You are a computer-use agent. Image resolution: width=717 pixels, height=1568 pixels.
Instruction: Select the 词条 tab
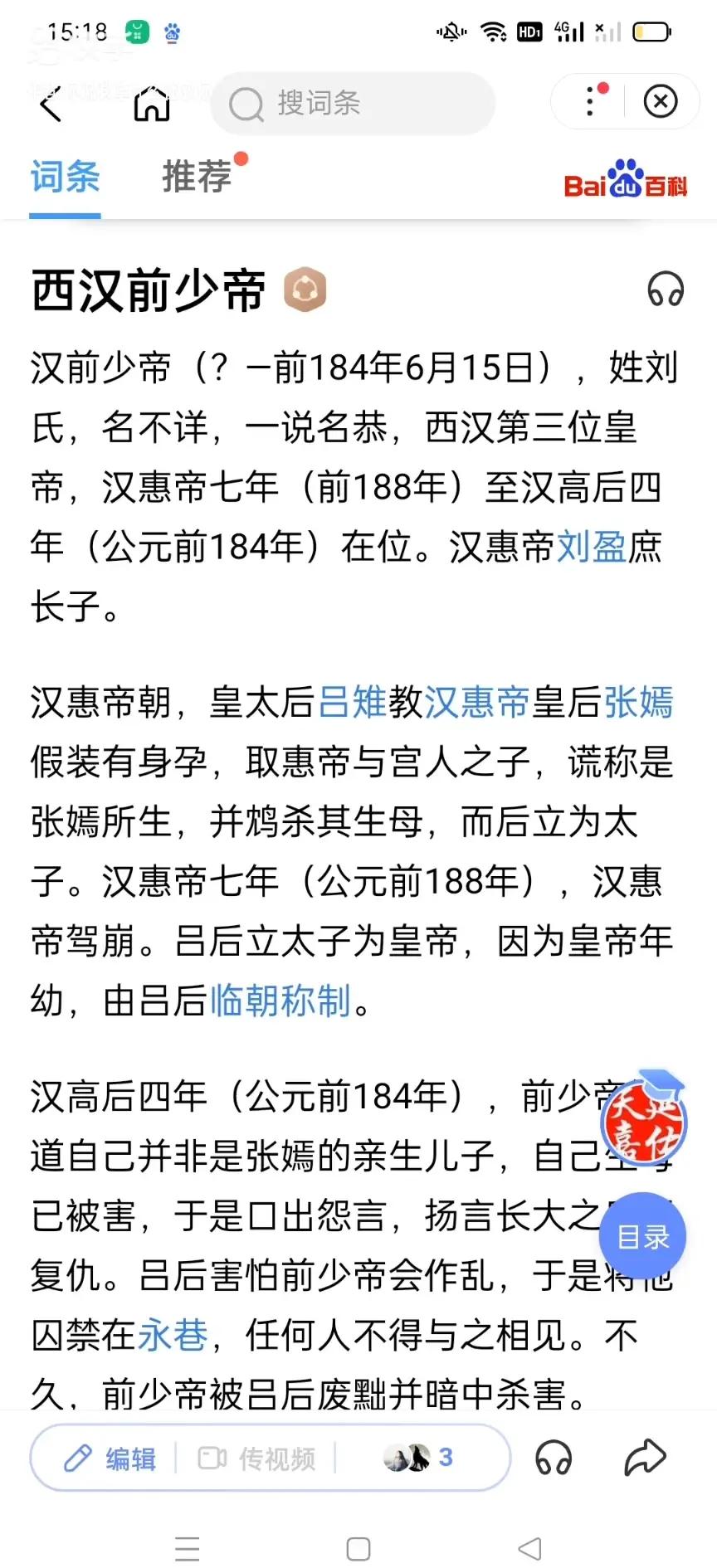[x=65, y=177]
